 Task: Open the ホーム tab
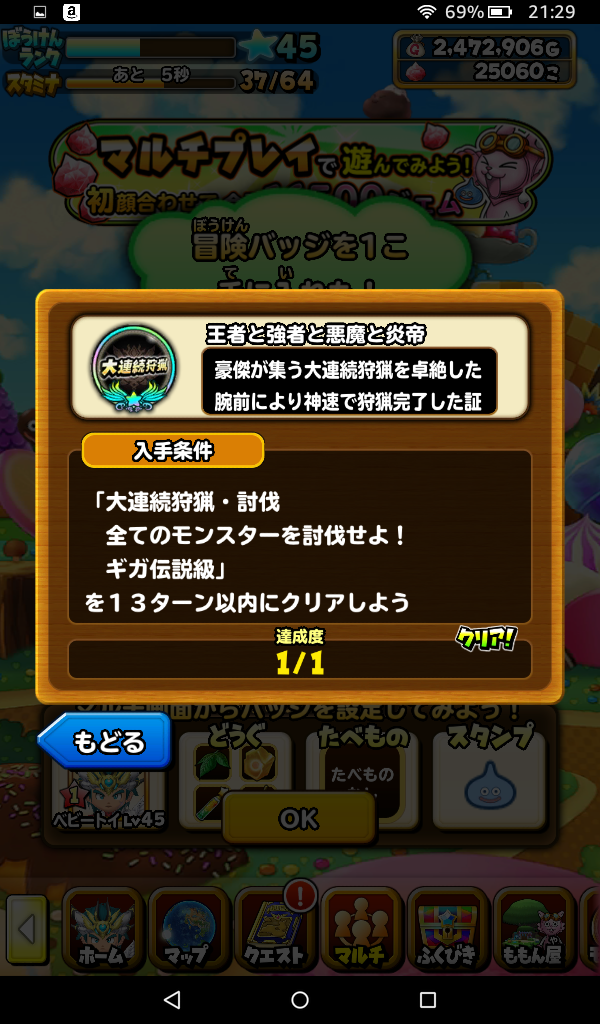[x=102, y=928]
